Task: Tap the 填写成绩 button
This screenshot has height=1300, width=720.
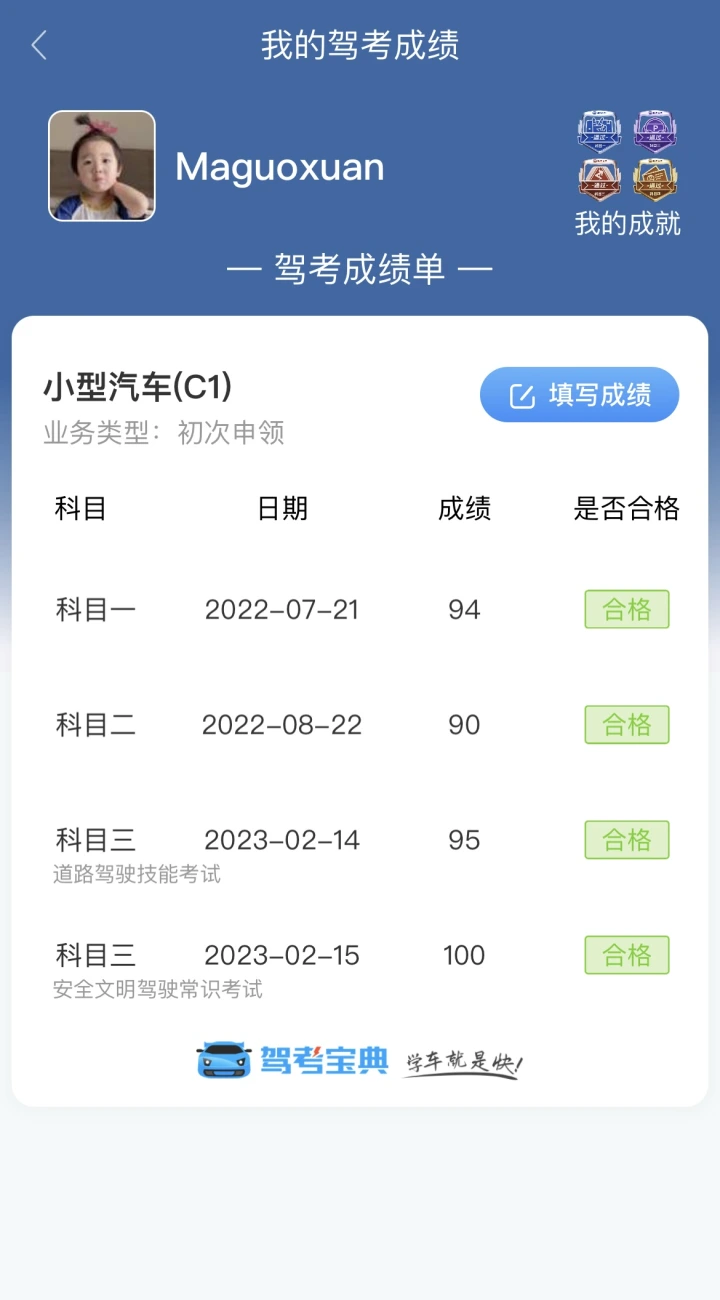Action: [x=579, y=395]
